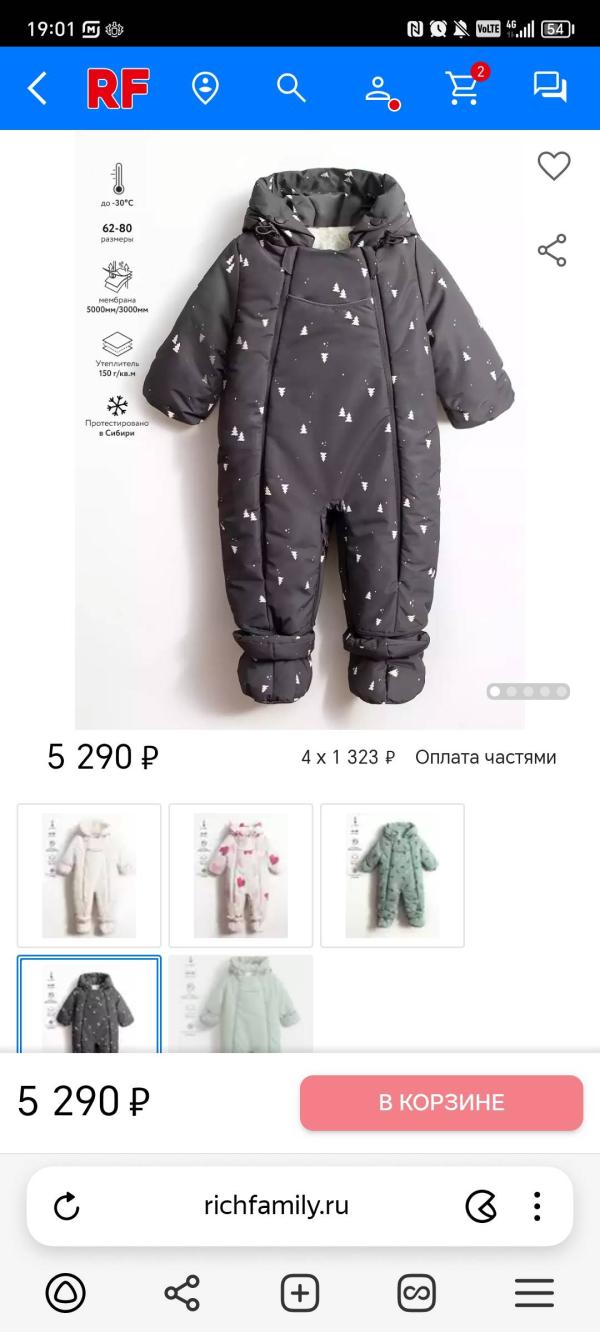Go back using the header arrow

(x=37, y=89)
